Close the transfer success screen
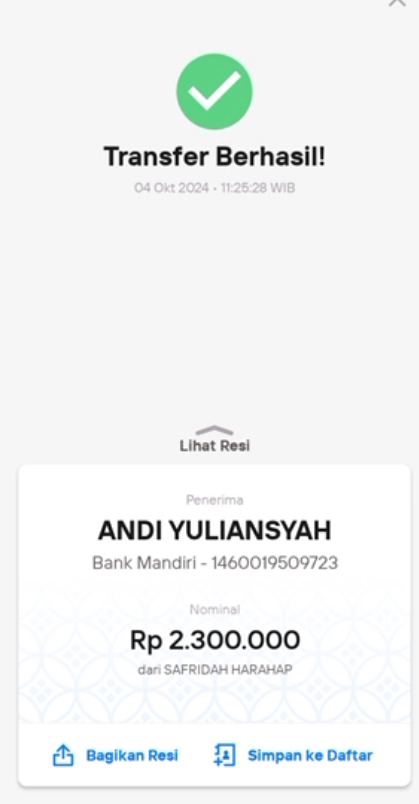419x804 pixels. tap(397, 3)
